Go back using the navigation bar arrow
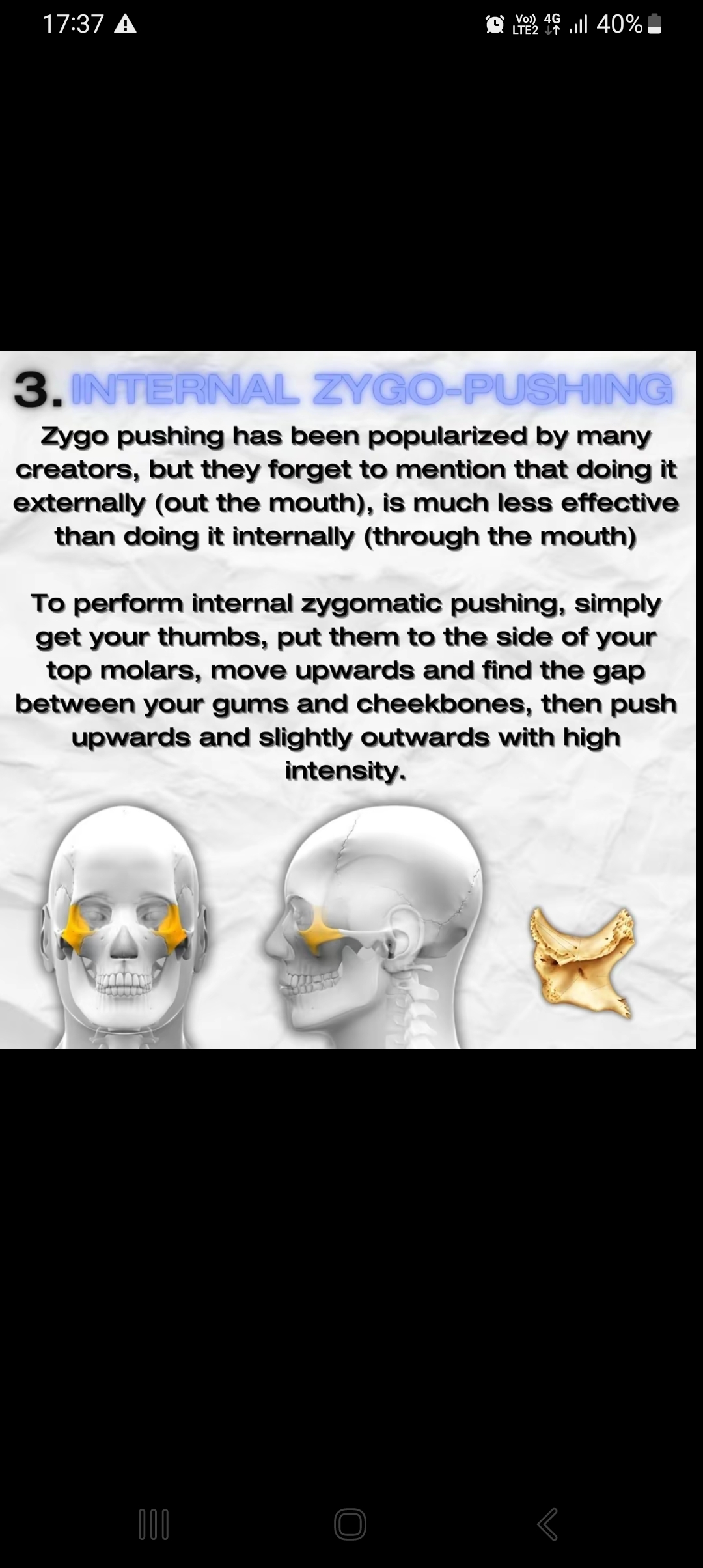 click(x=547, y=1524)
